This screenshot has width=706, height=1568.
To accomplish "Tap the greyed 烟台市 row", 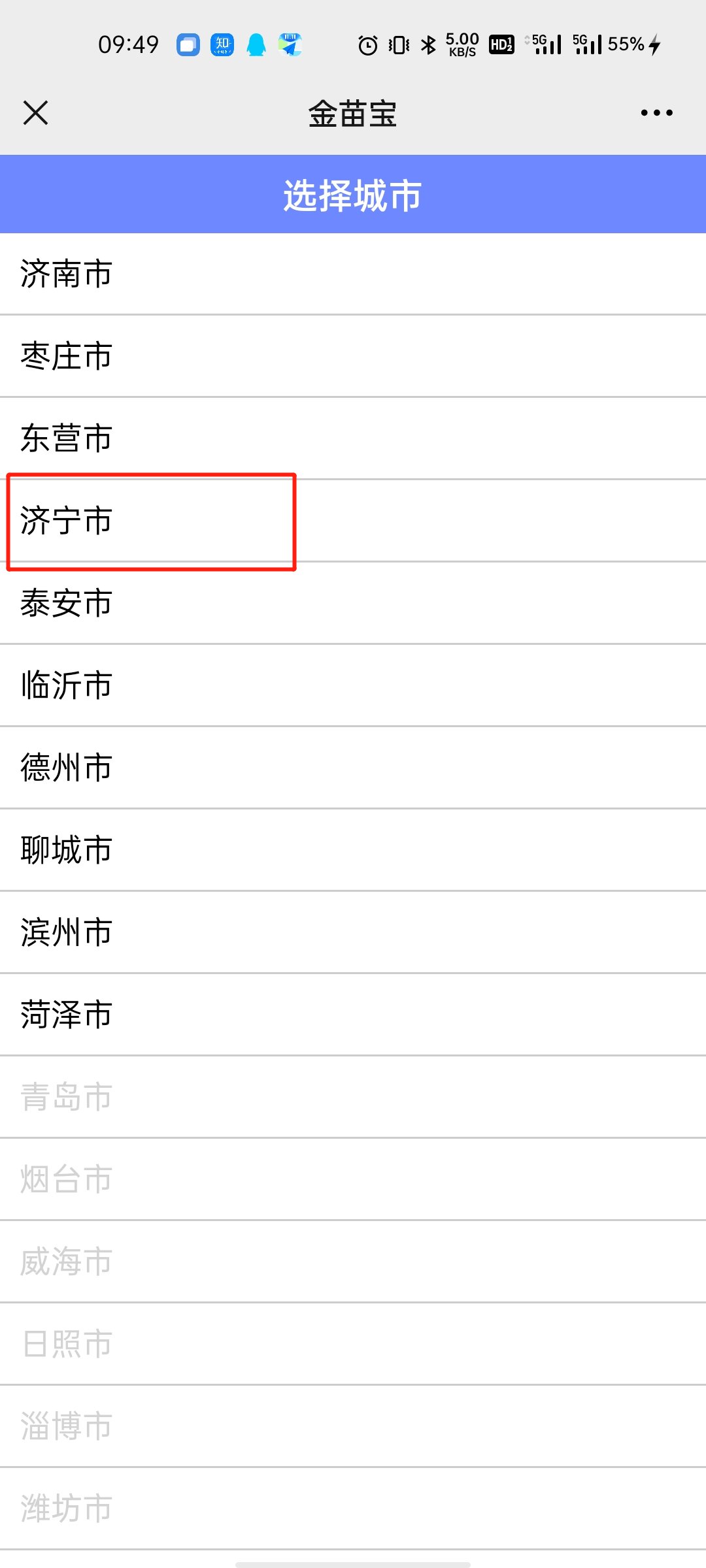I will (x=67, y=1179).
